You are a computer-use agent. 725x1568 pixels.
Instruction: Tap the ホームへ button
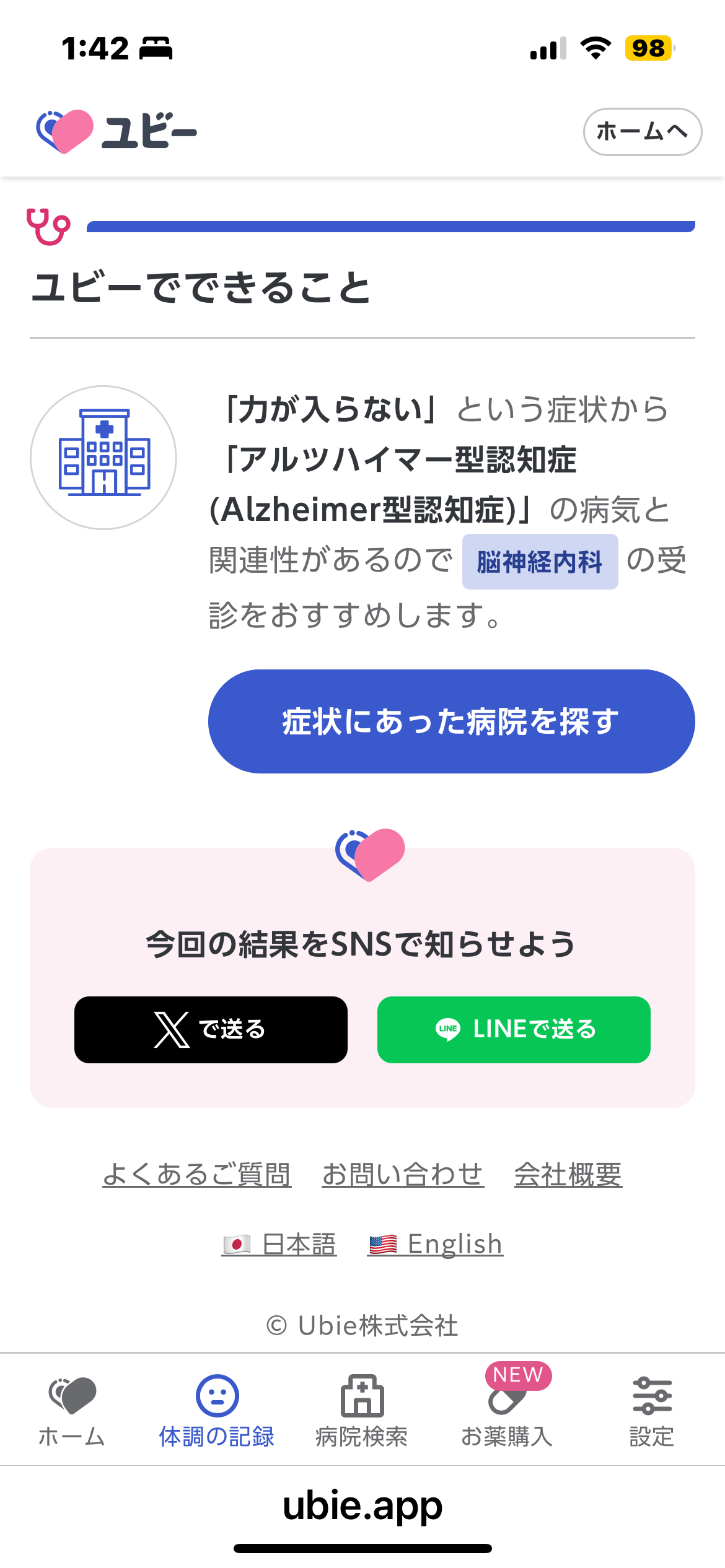click(x=642, y=131)
